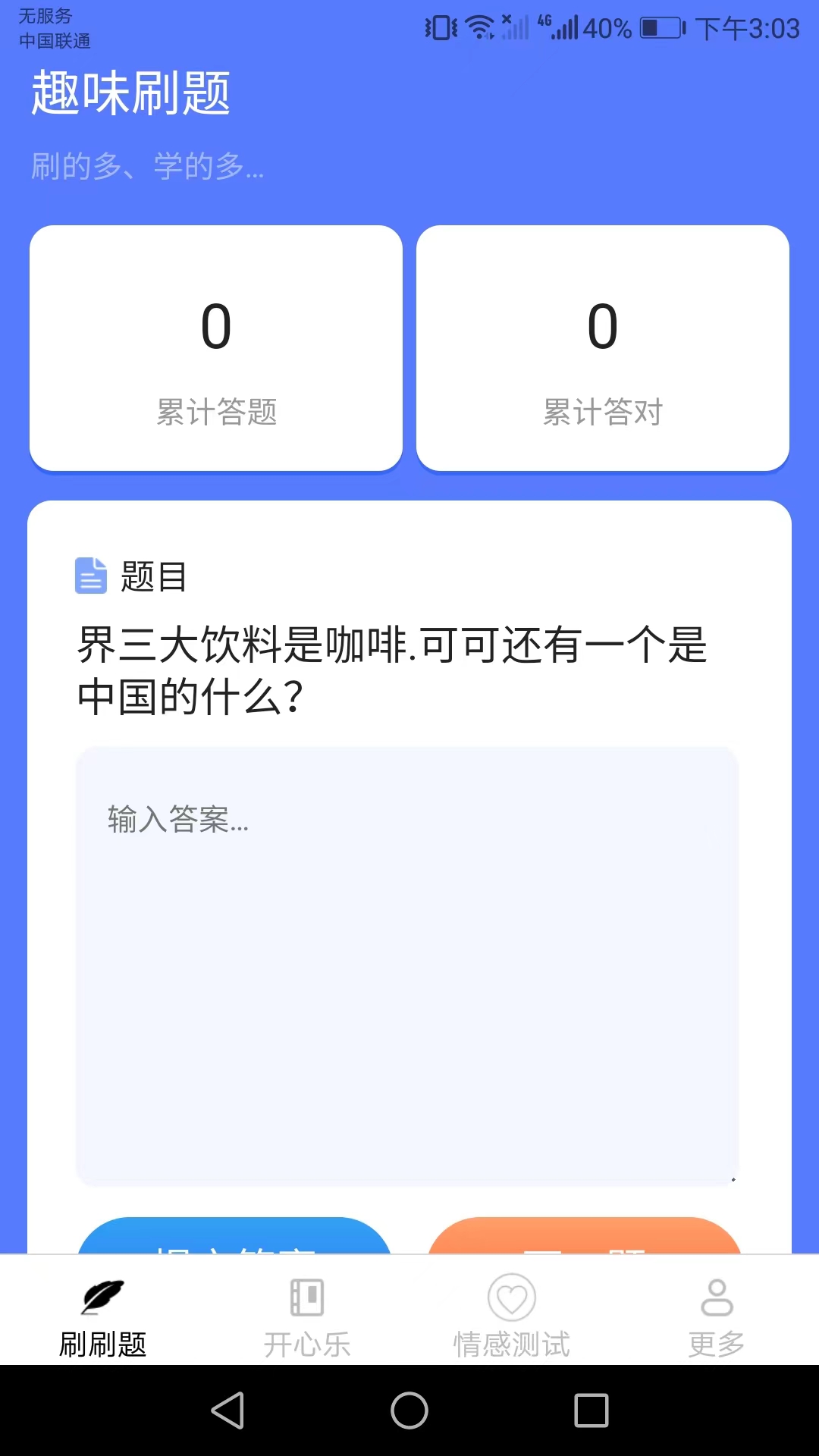Screen dimensions: 819x1456
Task: Go to the home screen
Action: click(x=409, y=1410)
